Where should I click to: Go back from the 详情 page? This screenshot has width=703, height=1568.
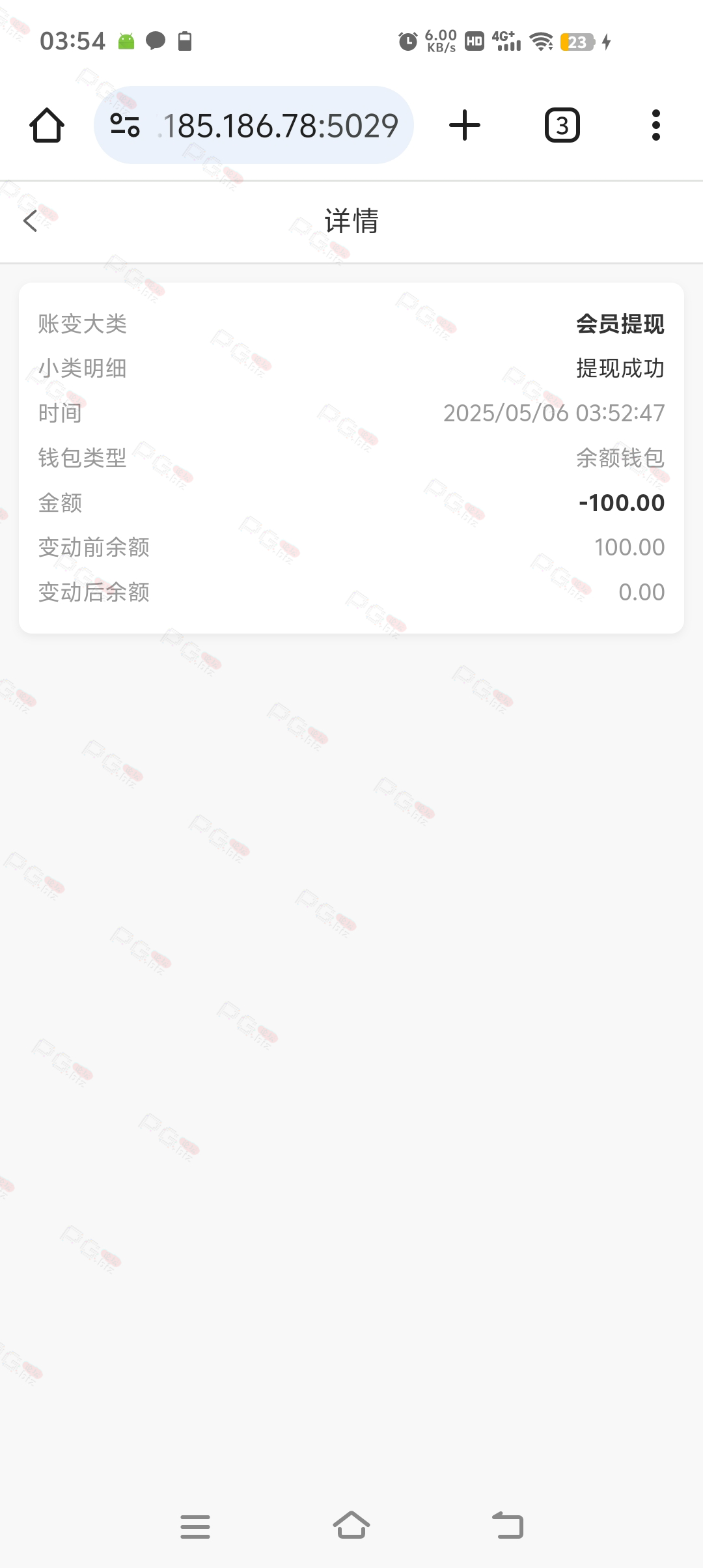pos(30,221)
